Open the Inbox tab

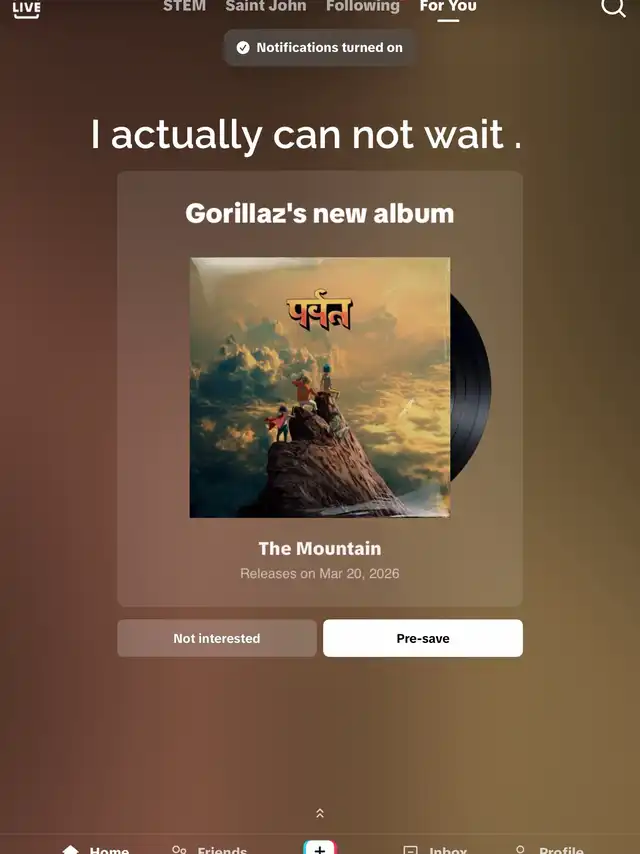(435, 850)
